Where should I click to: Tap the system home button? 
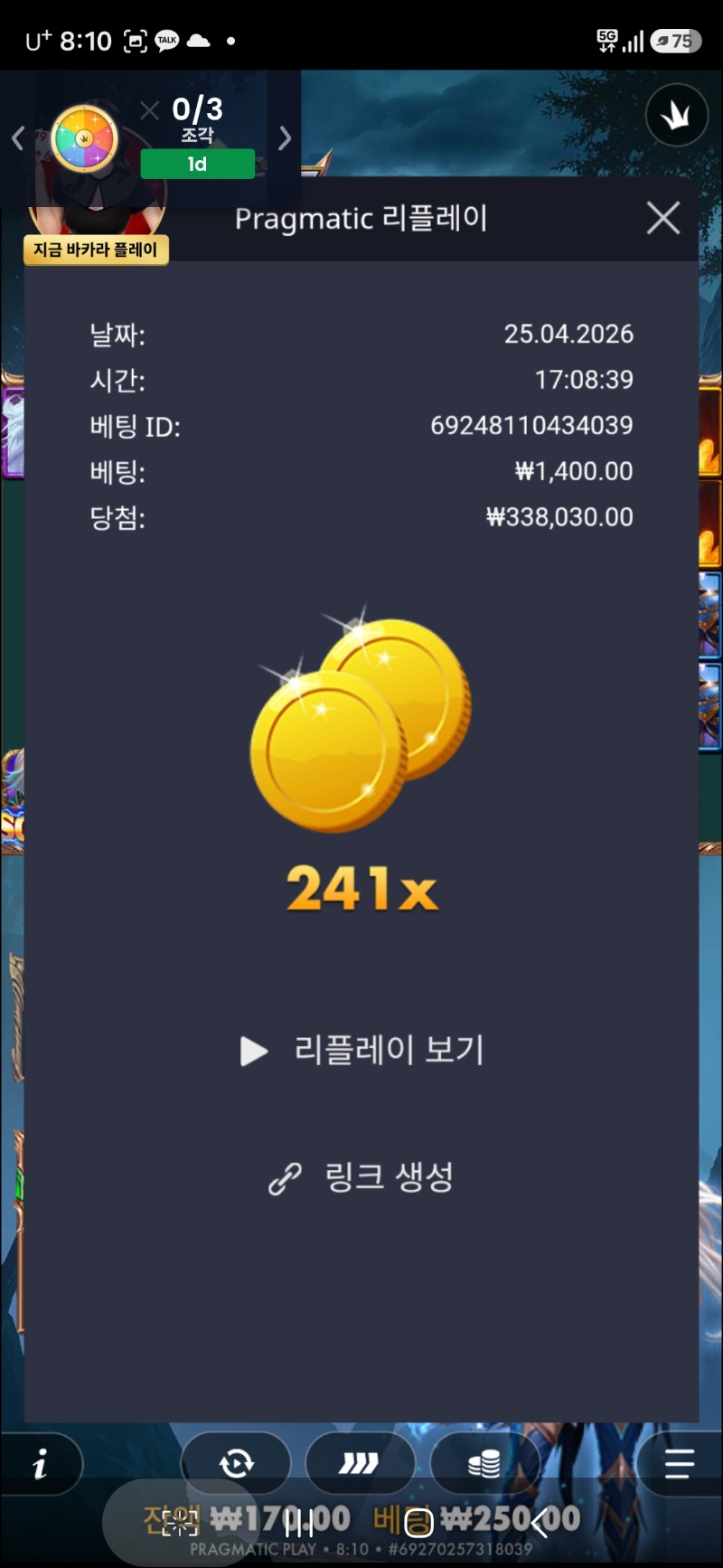coord(418,1523)
